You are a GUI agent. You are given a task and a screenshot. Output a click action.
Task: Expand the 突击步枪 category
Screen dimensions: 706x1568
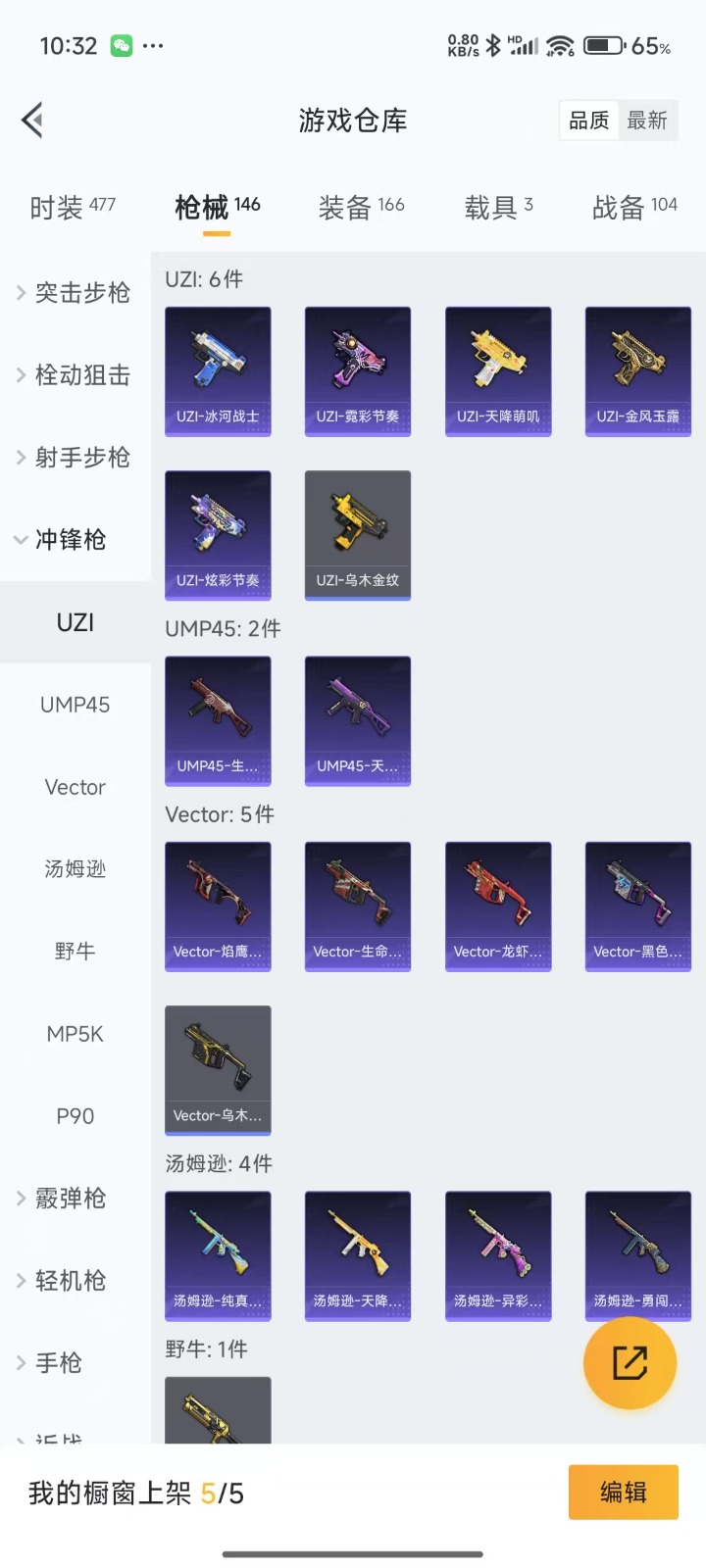pyautogui.click(x=75, y=292)
